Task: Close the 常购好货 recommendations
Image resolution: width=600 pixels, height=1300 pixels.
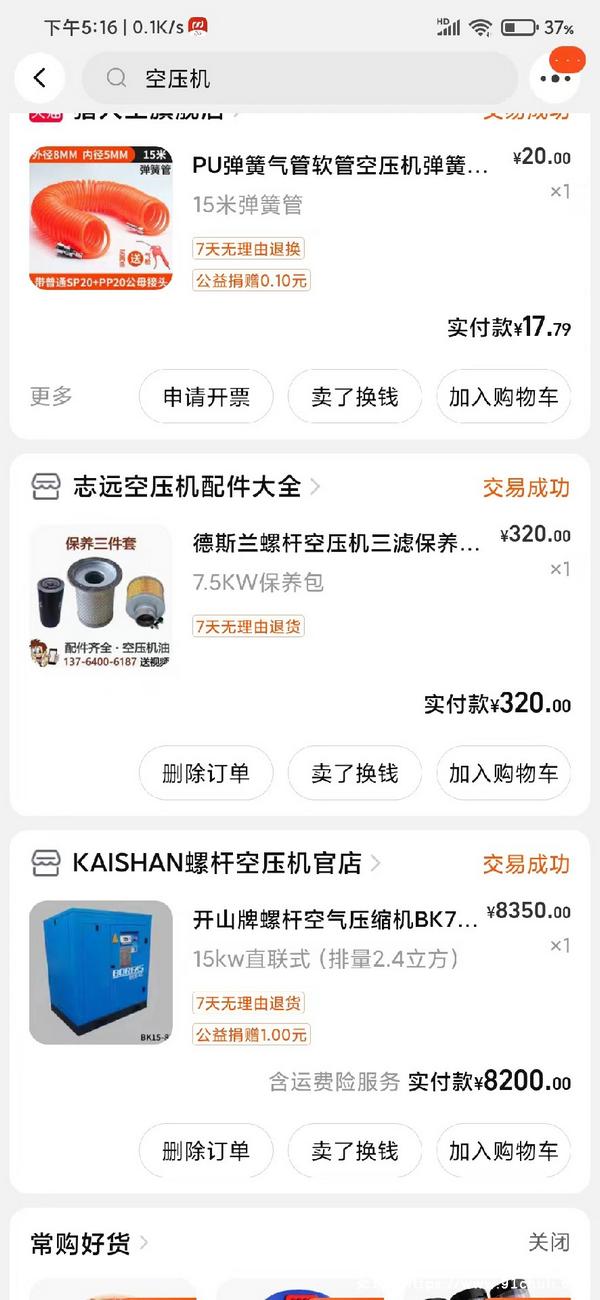Action: (548, 1243)
